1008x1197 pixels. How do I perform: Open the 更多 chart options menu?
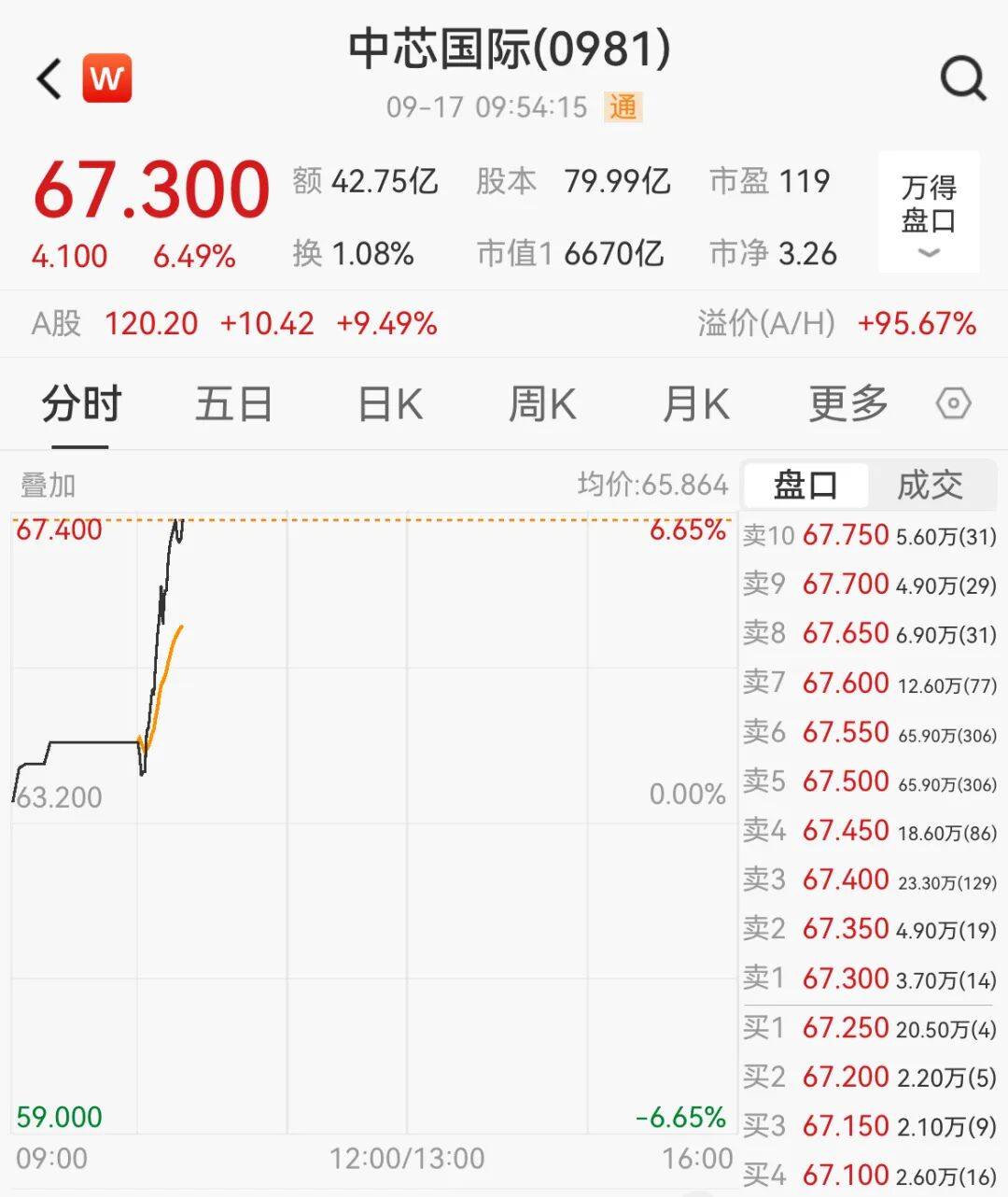click(845, 403)
